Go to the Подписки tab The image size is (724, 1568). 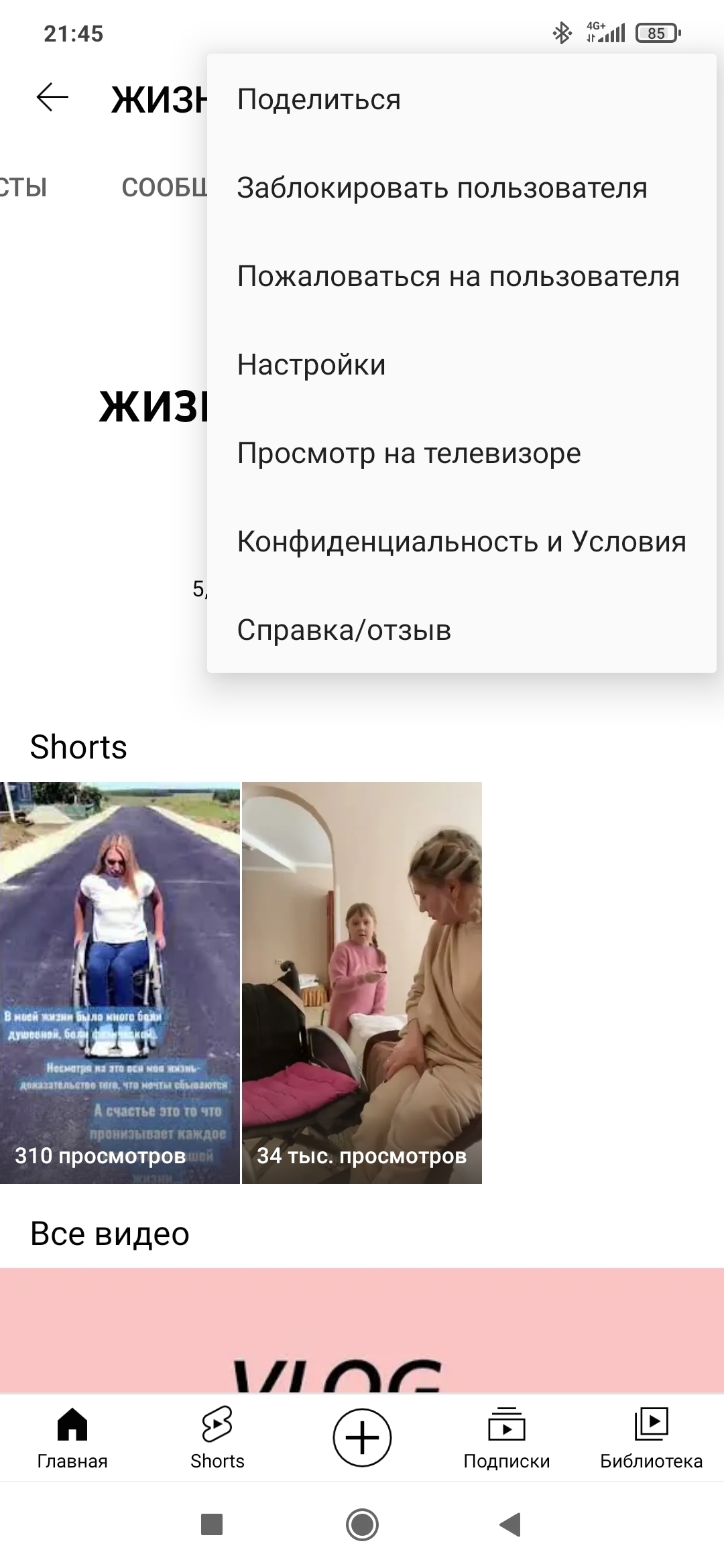coord(507,1437)
